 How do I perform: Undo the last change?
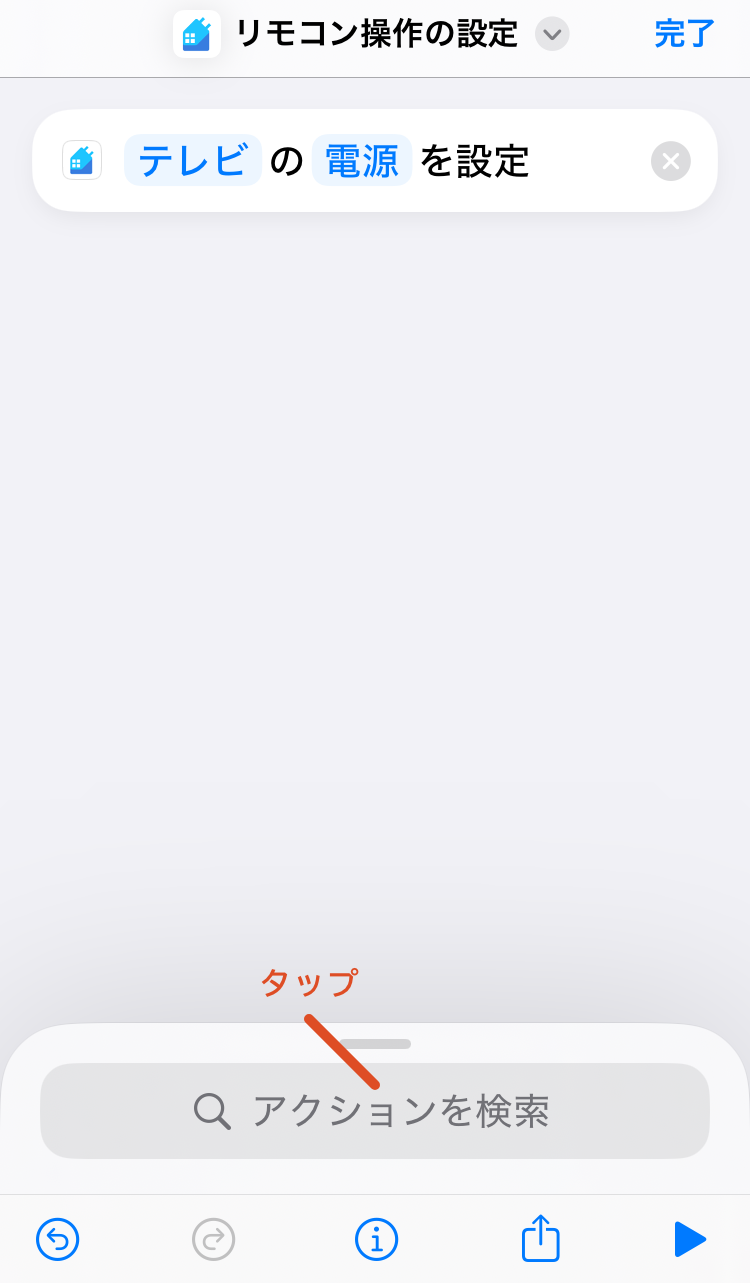click(58, 1239)
